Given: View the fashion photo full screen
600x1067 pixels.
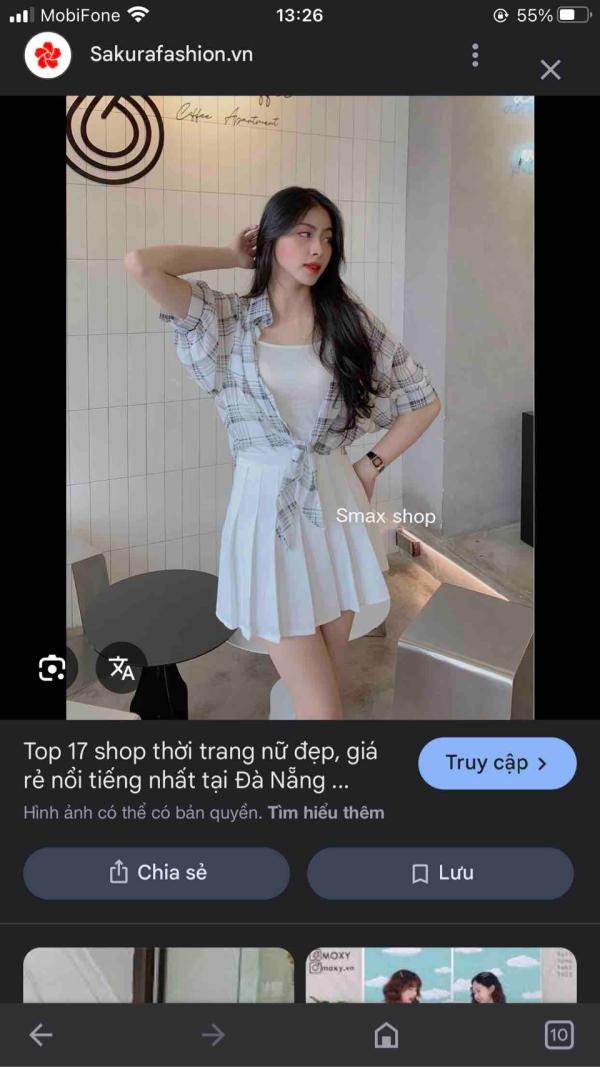Looking at the screenshot, I should 300,407.
